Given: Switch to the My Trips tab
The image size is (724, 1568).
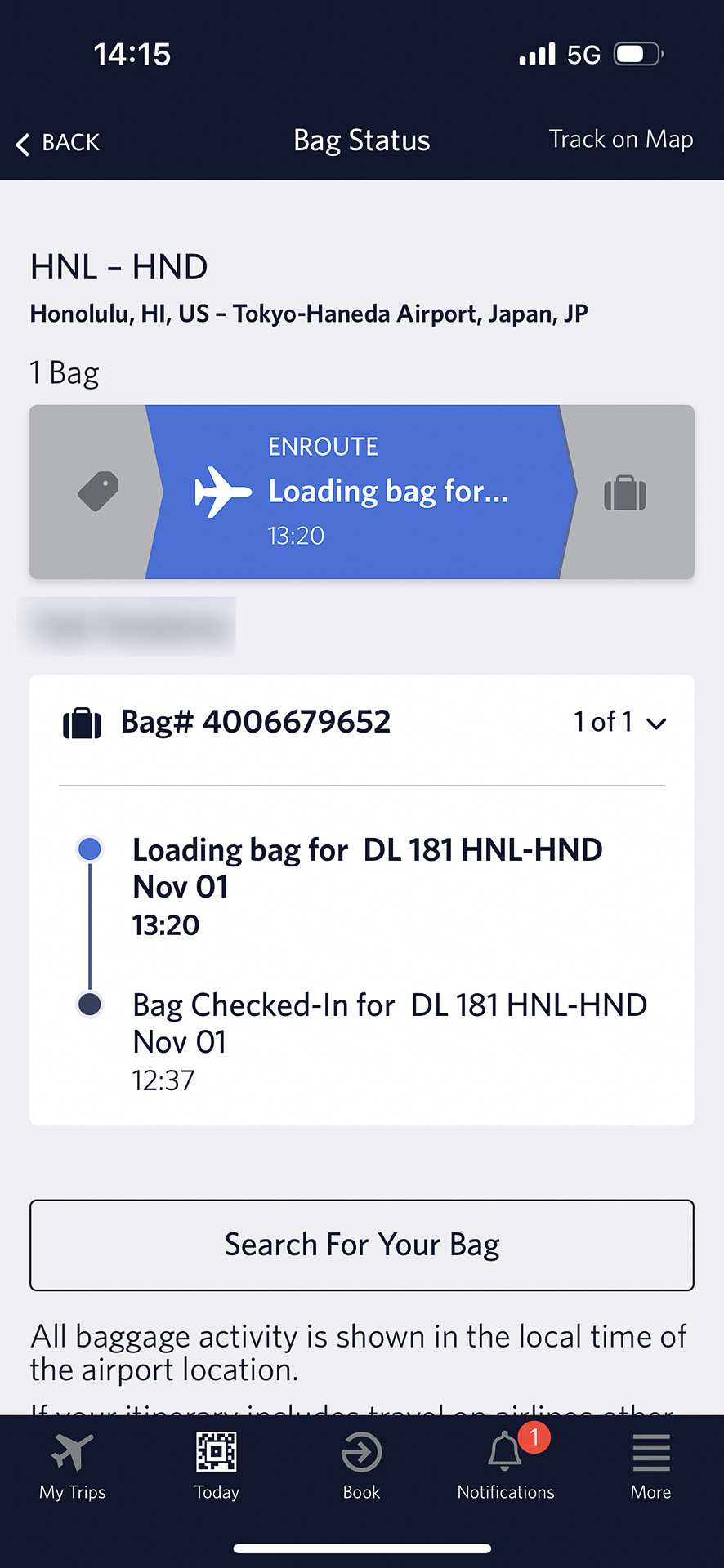Looking at the screenshot, I should tap(73, 1467).
